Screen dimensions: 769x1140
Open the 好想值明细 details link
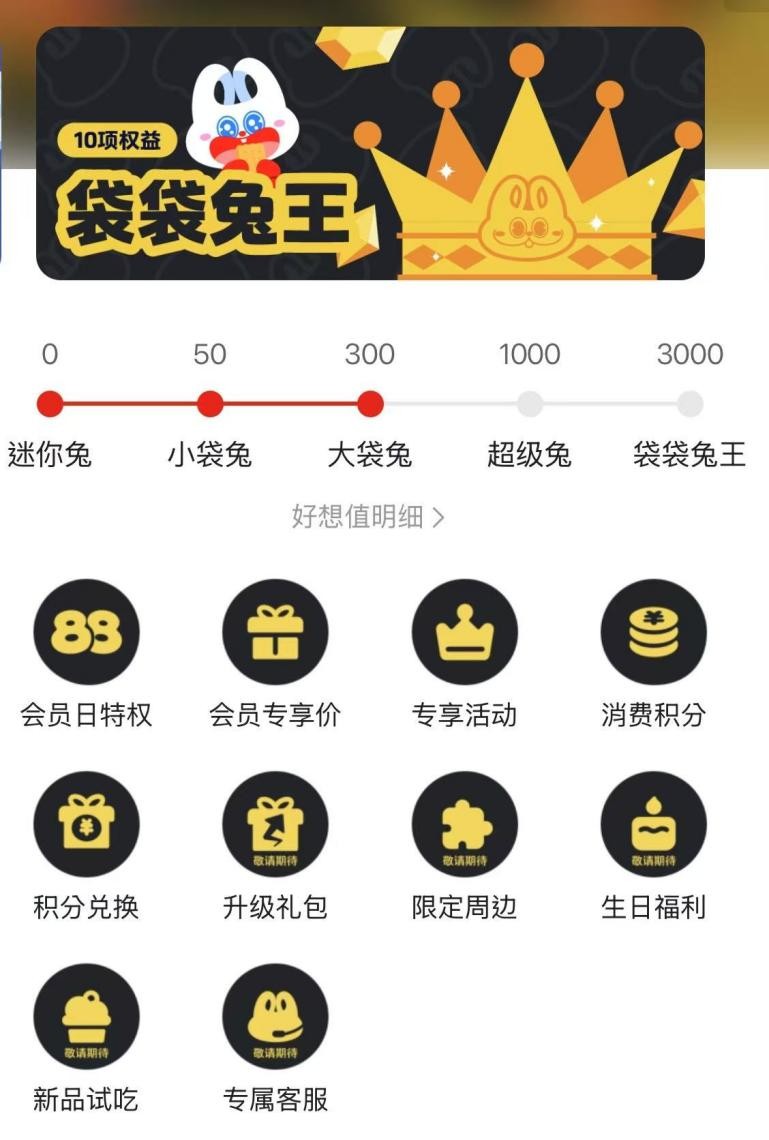point(367,516)
